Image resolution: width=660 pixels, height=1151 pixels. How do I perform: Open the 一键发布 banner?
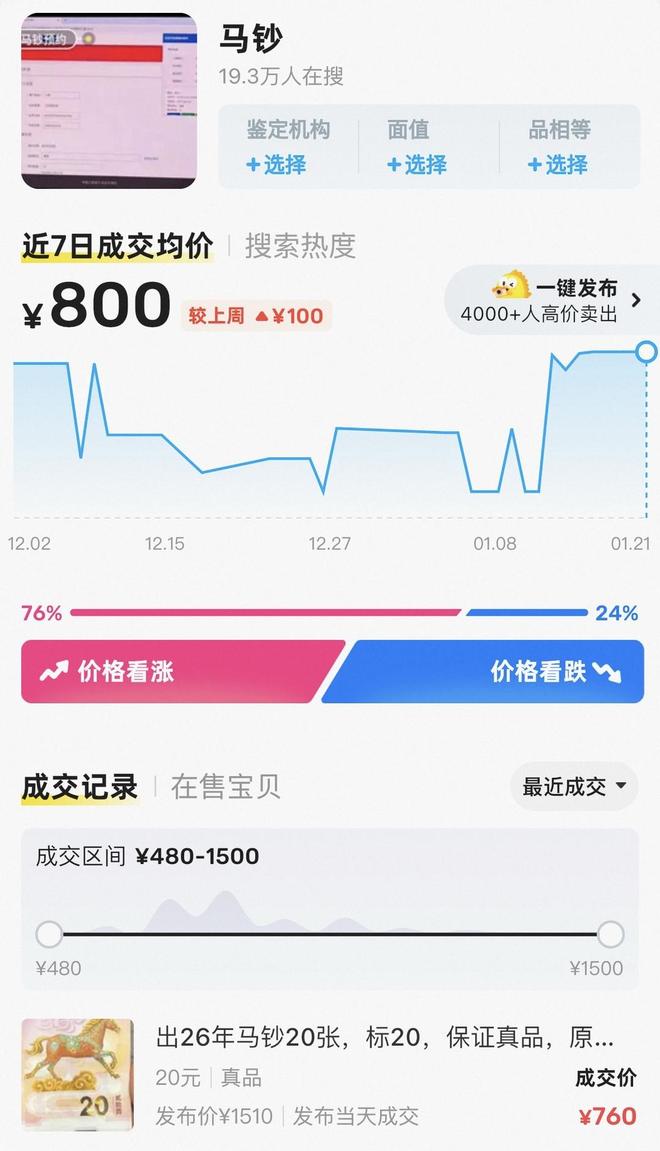(550, 300)
